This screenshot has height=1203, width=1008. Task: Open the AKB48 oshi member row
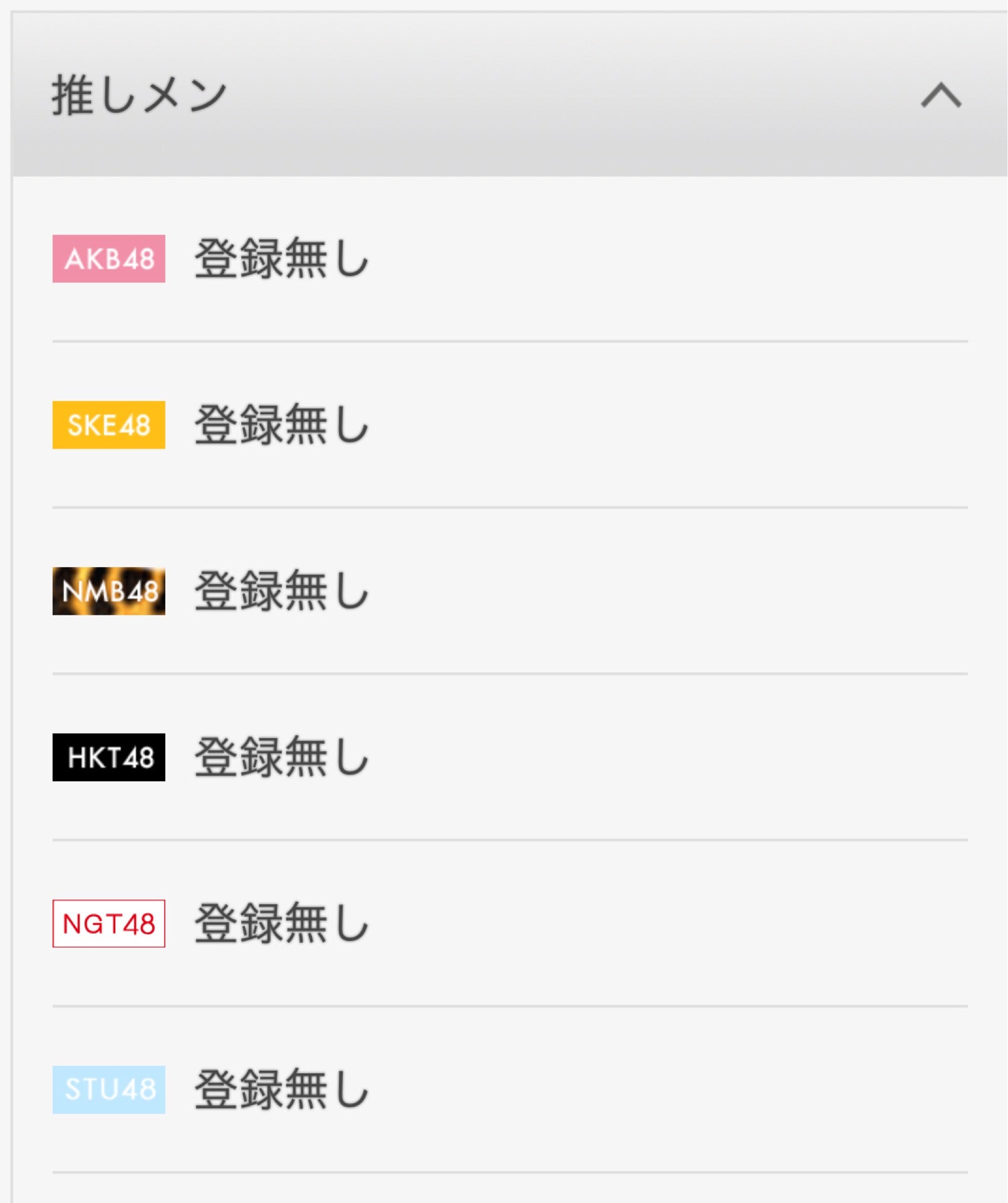[x=282, y=259]
